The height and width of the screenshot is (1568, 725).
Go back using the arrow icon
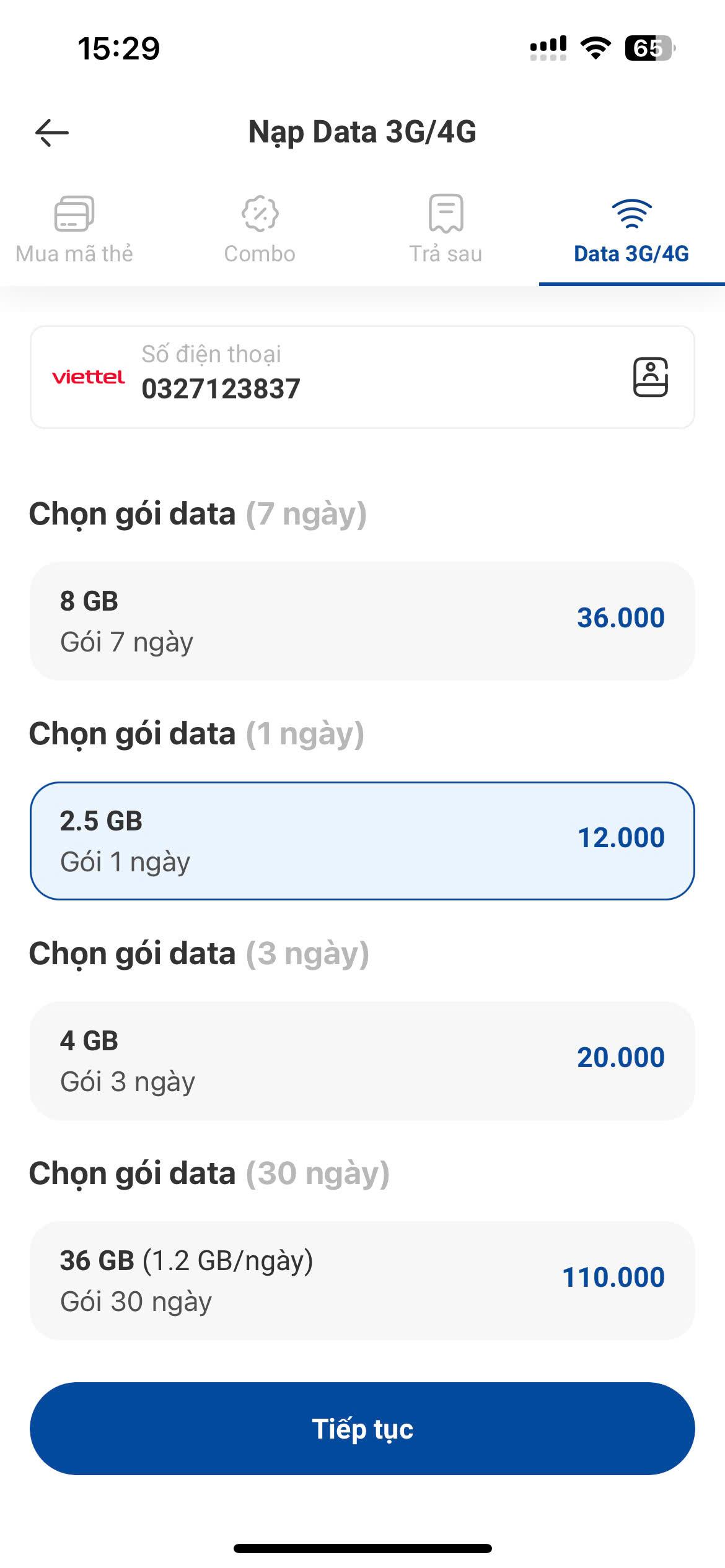pyautogui.click(x=52, y=133)
